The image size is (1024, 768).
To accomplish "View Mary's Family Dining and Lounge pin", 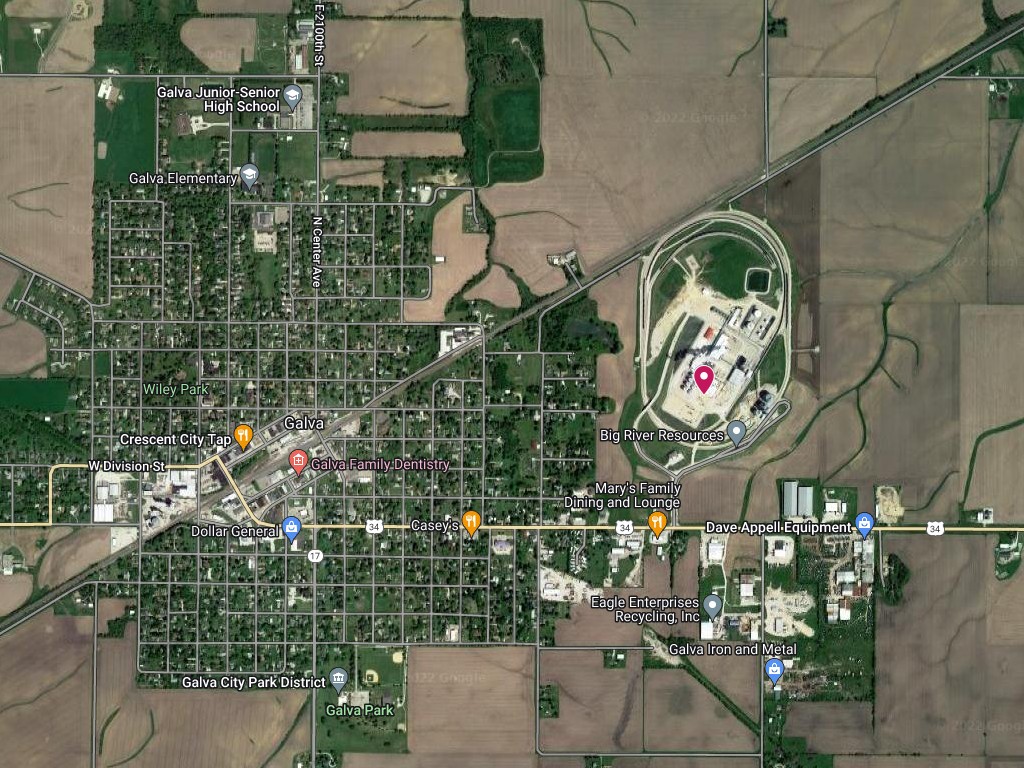I will (657, 522).
